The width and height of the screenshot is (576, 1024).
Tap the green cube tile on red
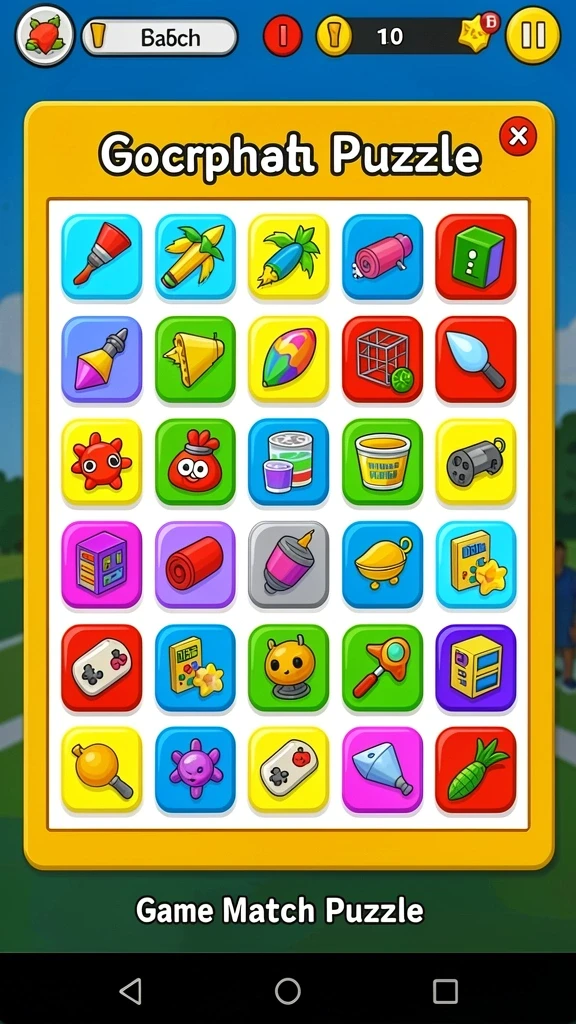coord(475,257)
